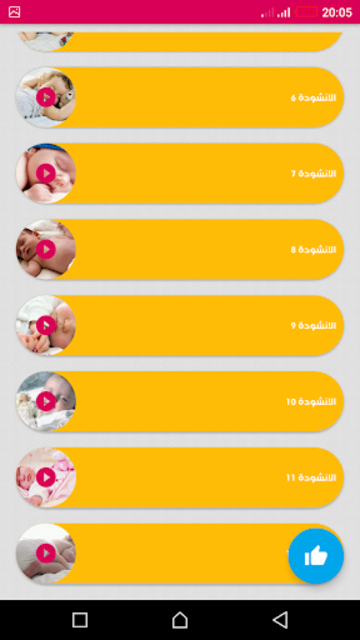Image resolution: width=360 pixels, height=640 pixels.
Task: Play الانشودة 7
Action: [46, 173]
